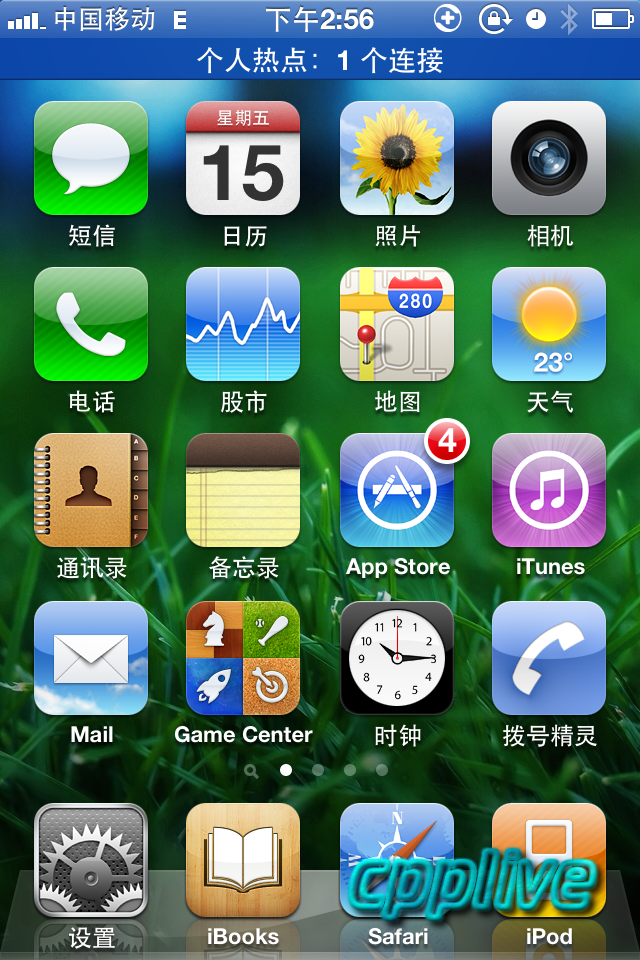Launch Game Center

coord(243,658)
